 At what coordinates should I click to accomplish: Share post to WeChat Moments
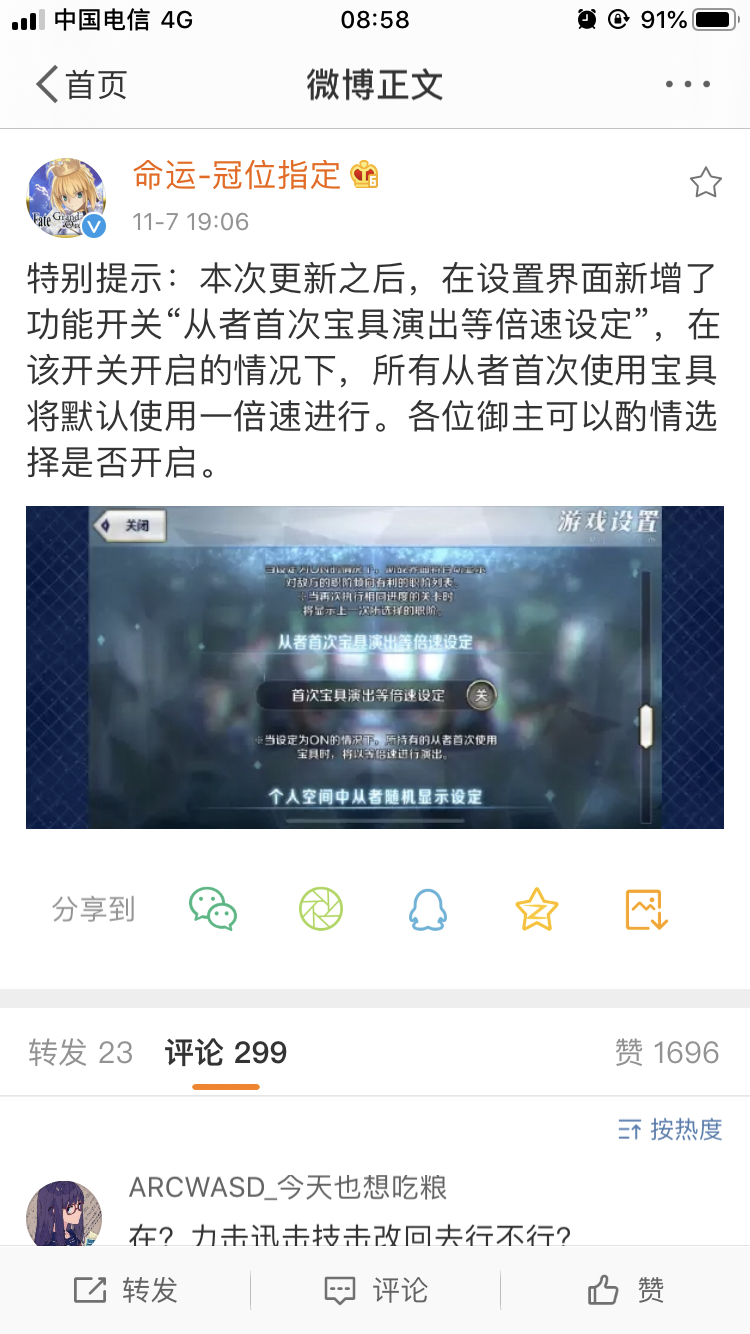(x=321, y=909)
